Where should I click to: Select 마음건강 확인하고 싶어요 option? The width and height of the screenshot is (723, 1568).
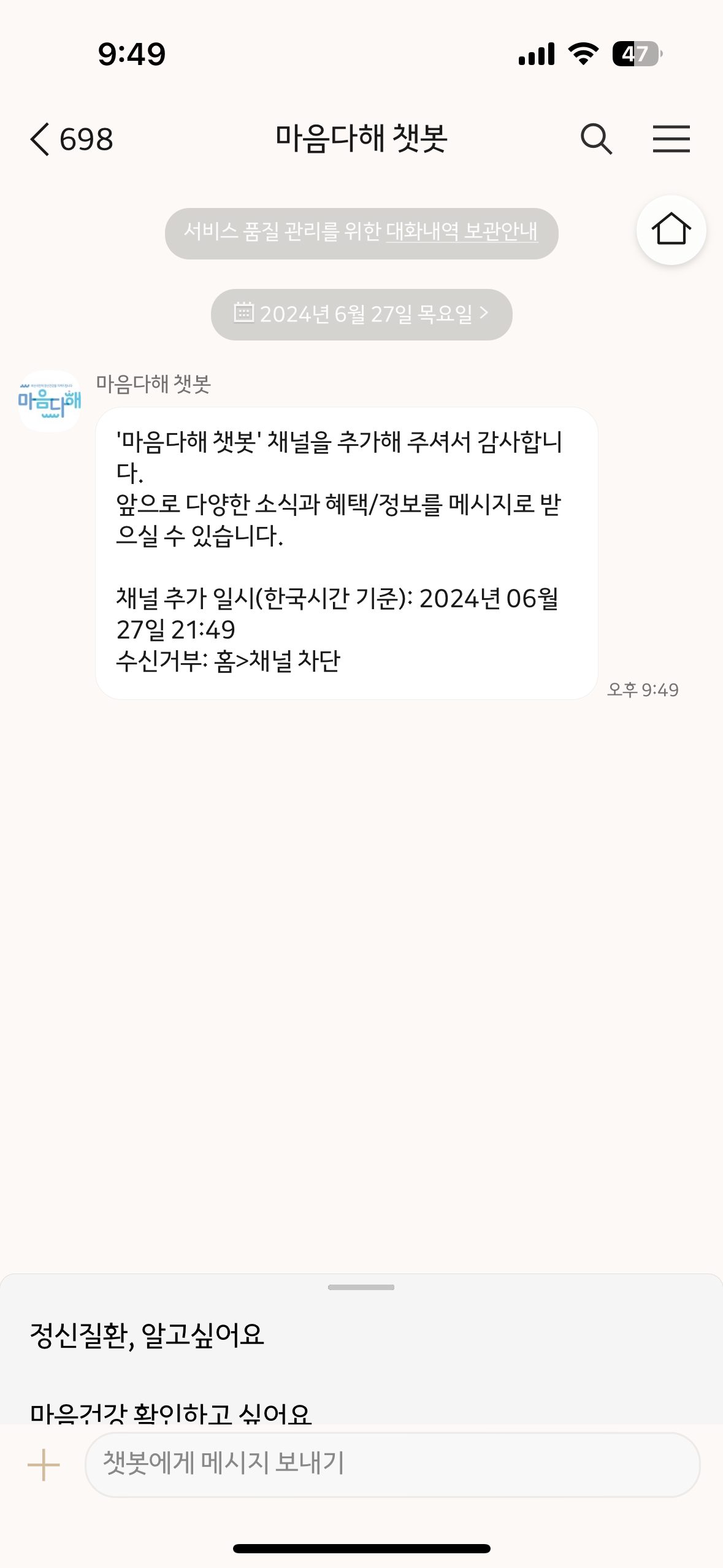[171, 1413]
